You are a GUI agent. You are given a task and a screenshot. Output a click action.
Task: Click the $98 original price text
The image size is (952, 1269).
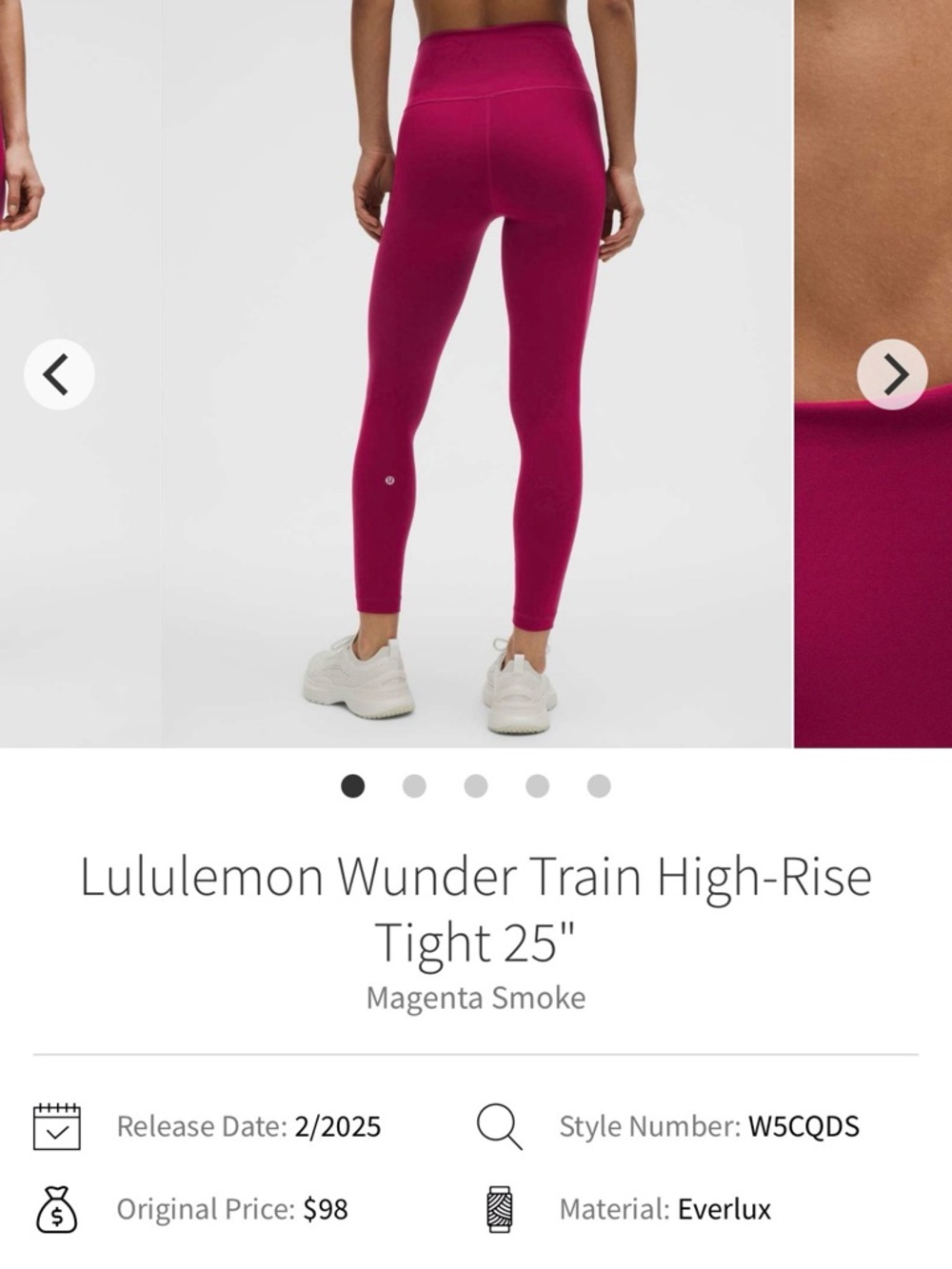tap(324, 1211)
